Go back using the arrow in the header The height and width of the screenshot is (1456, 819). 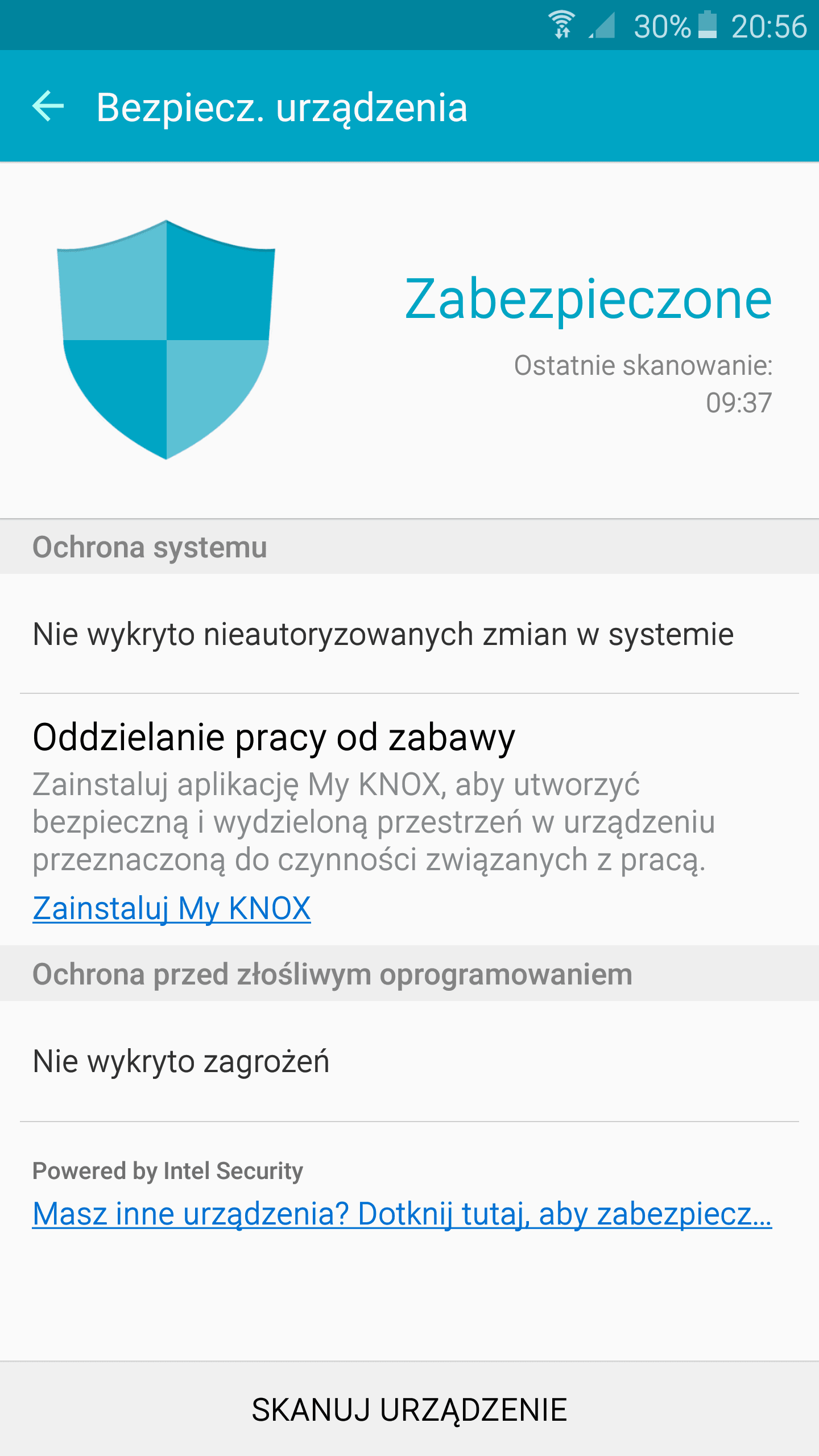(x=48, y=106)
